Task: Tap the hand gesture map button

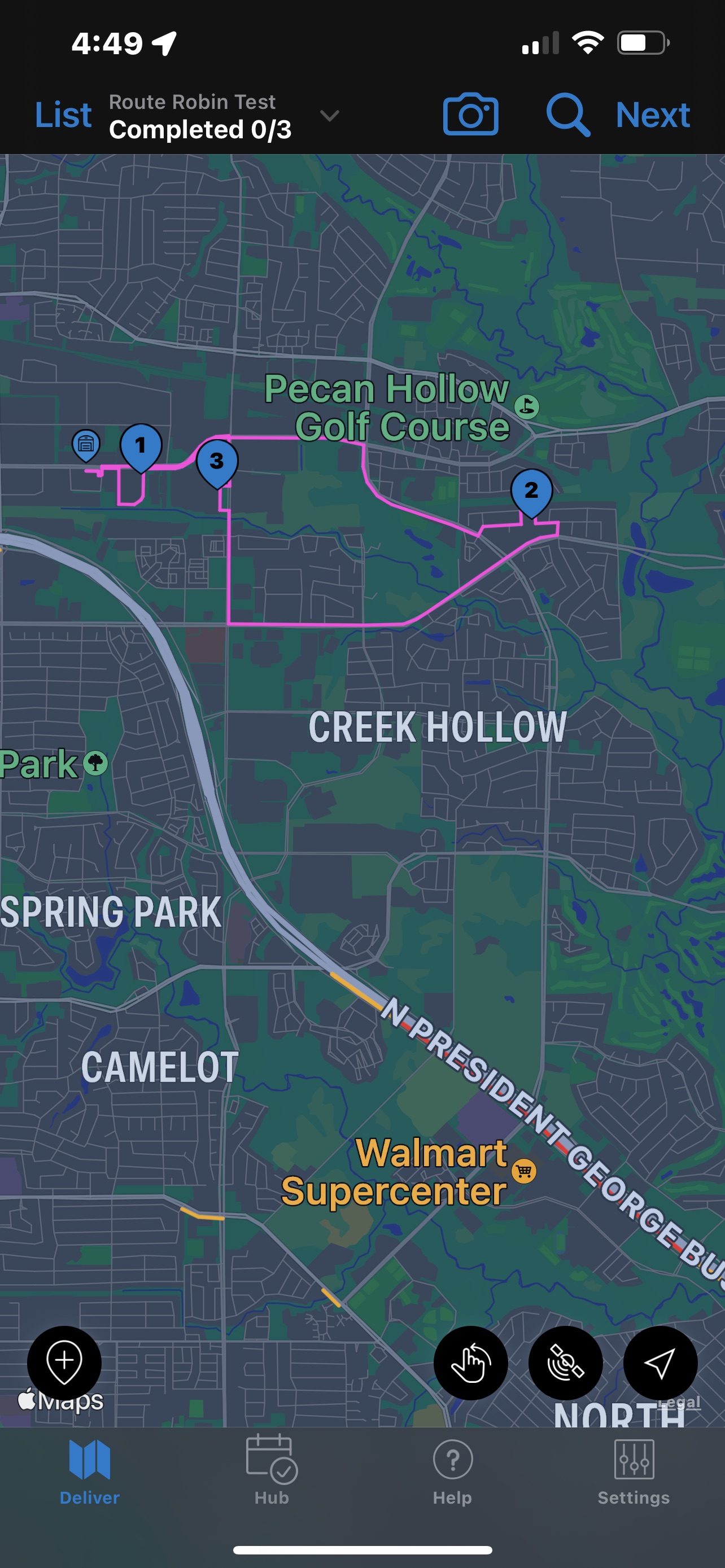Action: coord(470,1363)
